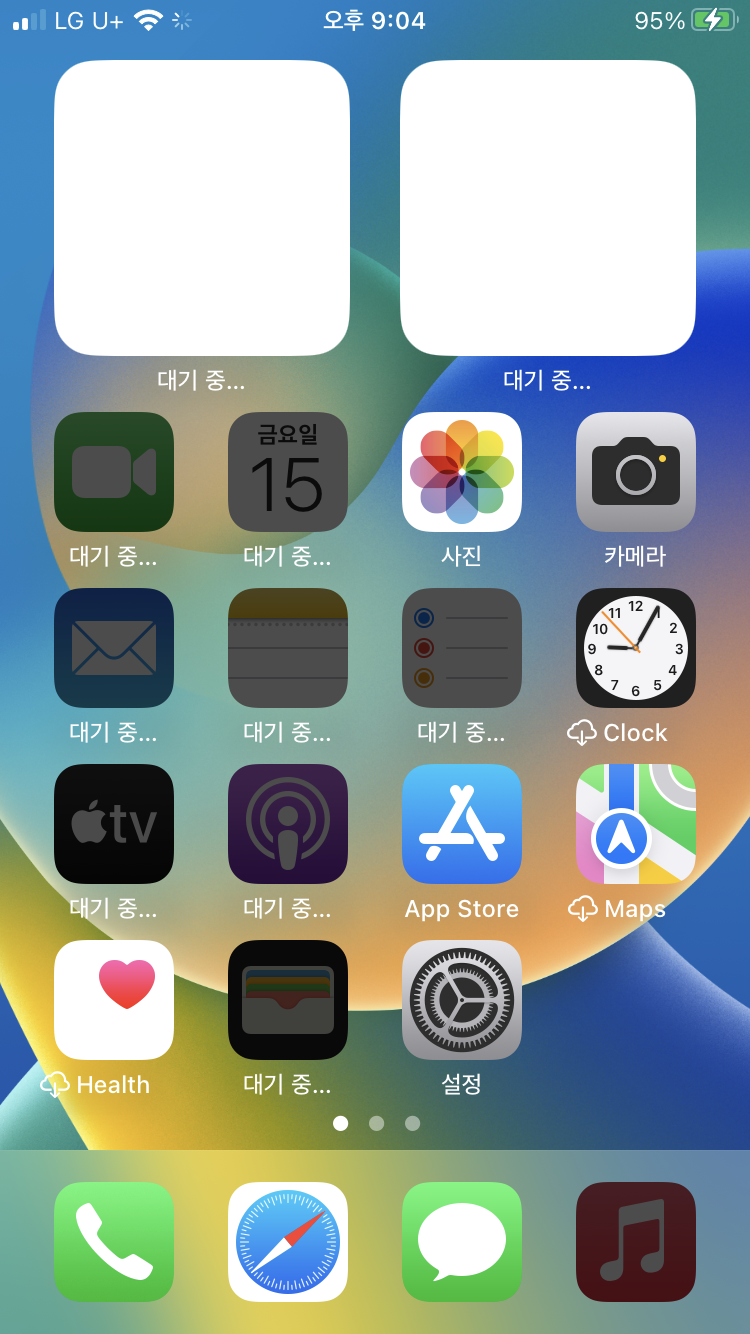The height and width of the screenshot is (1334, 750).
Task: Open the Notes app icon
Action: click(x=288, y=648)
